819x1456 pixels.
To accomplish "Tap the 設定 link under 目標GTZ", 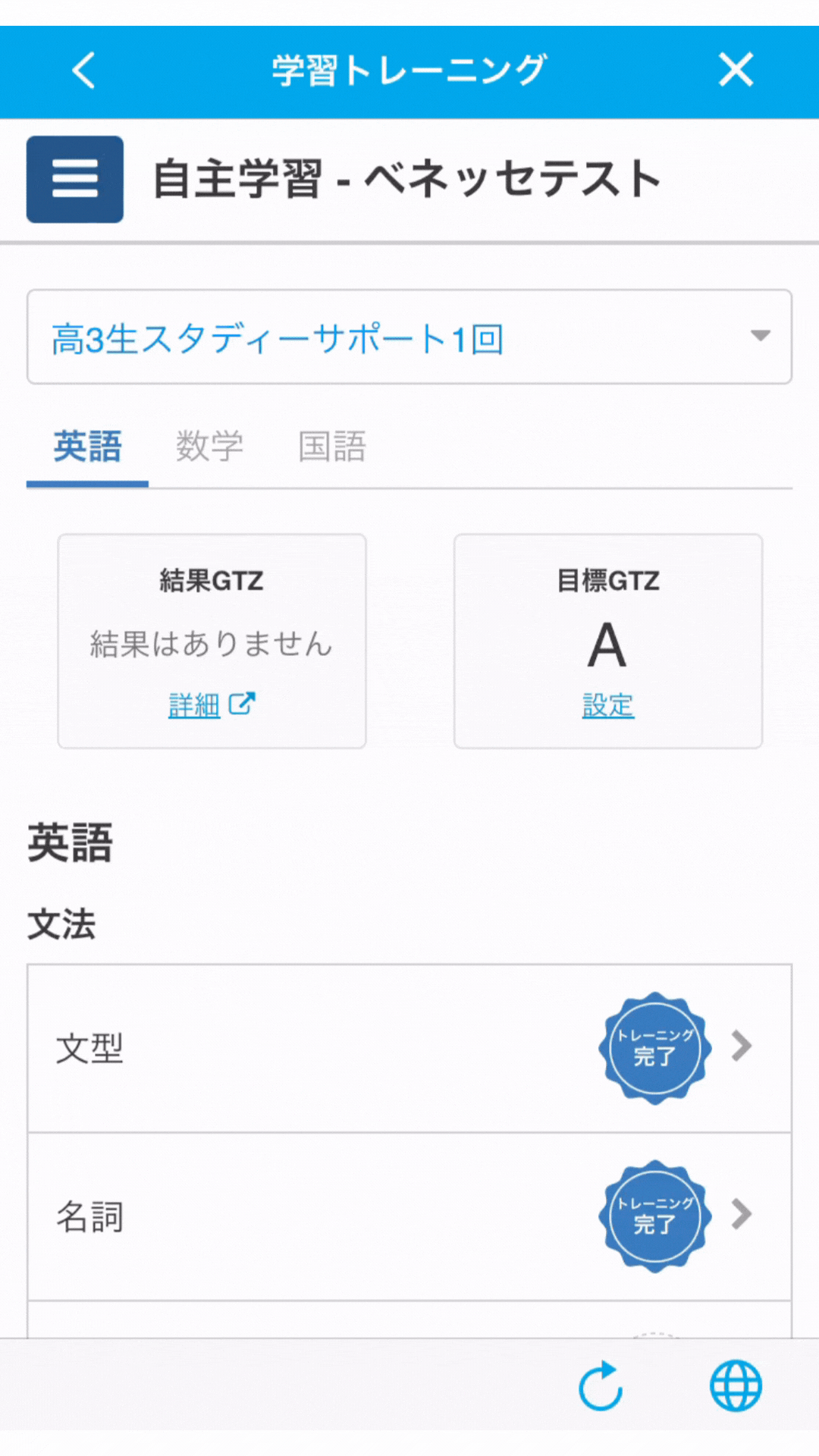I will click(x=608, y=705).
